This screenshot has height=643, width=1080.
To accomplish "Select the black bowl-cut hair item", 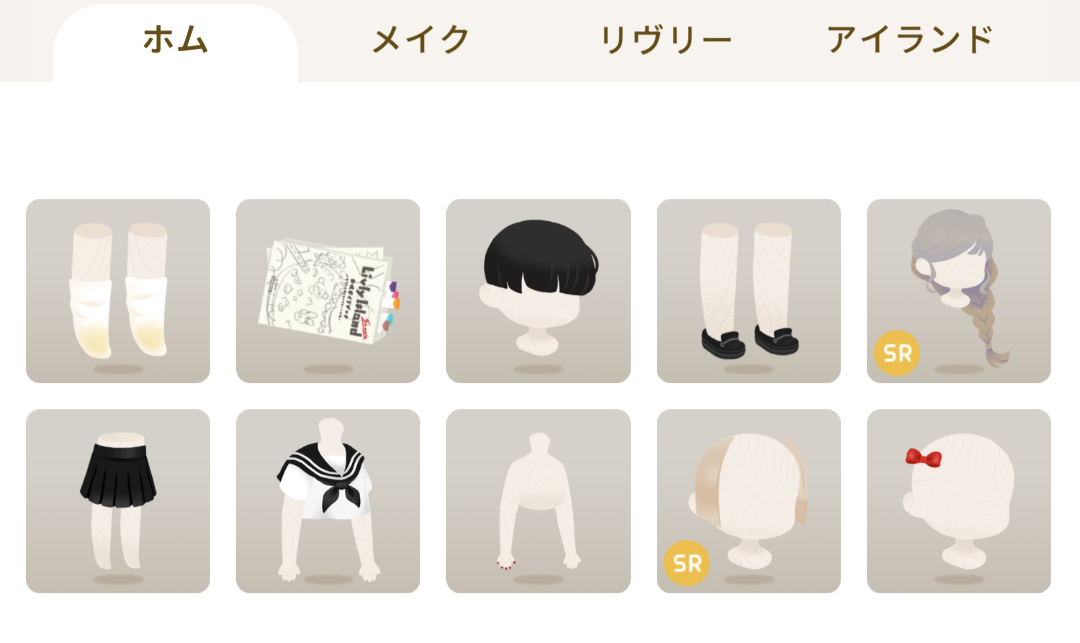I will pyautogui.click(x=538, y=291).
